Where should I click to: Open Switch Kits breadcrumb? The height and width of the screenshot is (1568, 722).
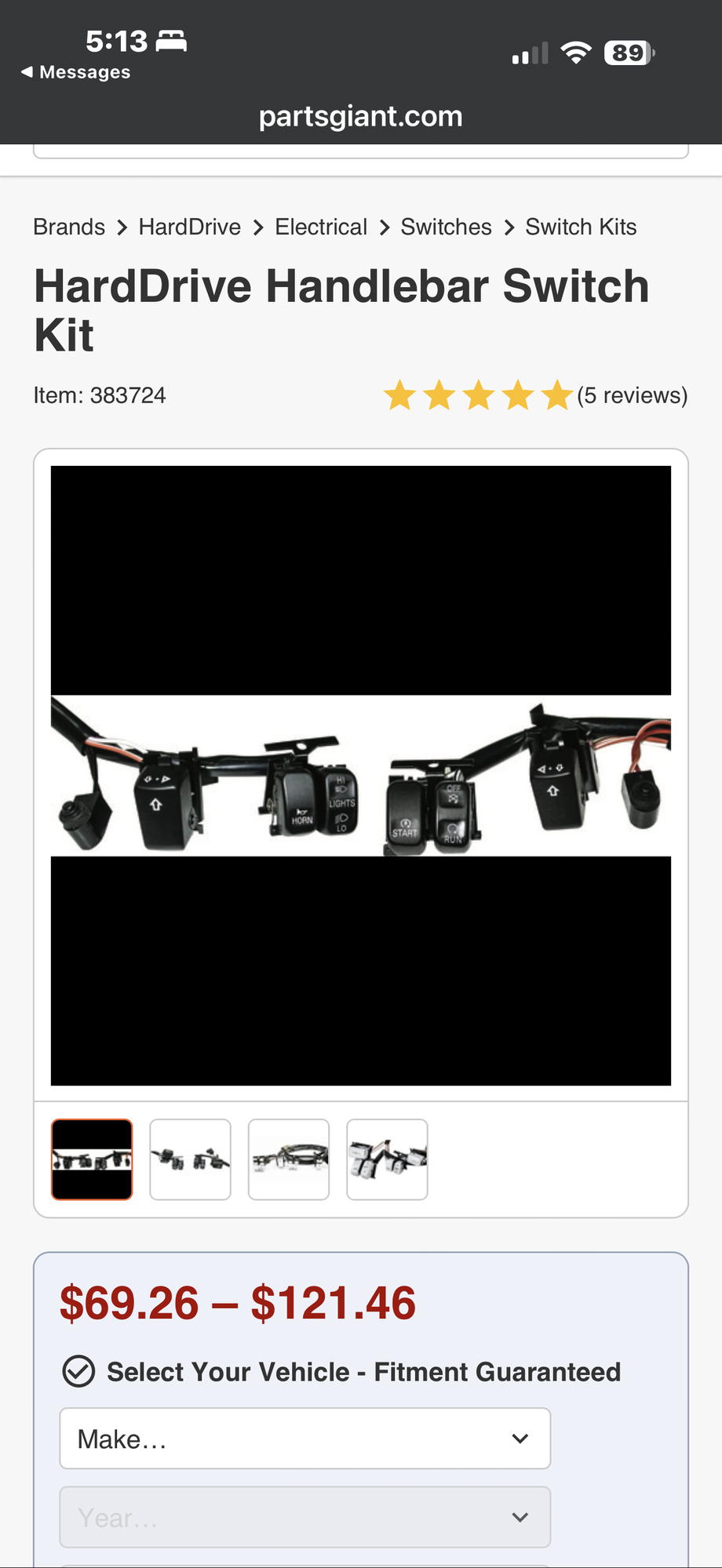pos(581,227)
